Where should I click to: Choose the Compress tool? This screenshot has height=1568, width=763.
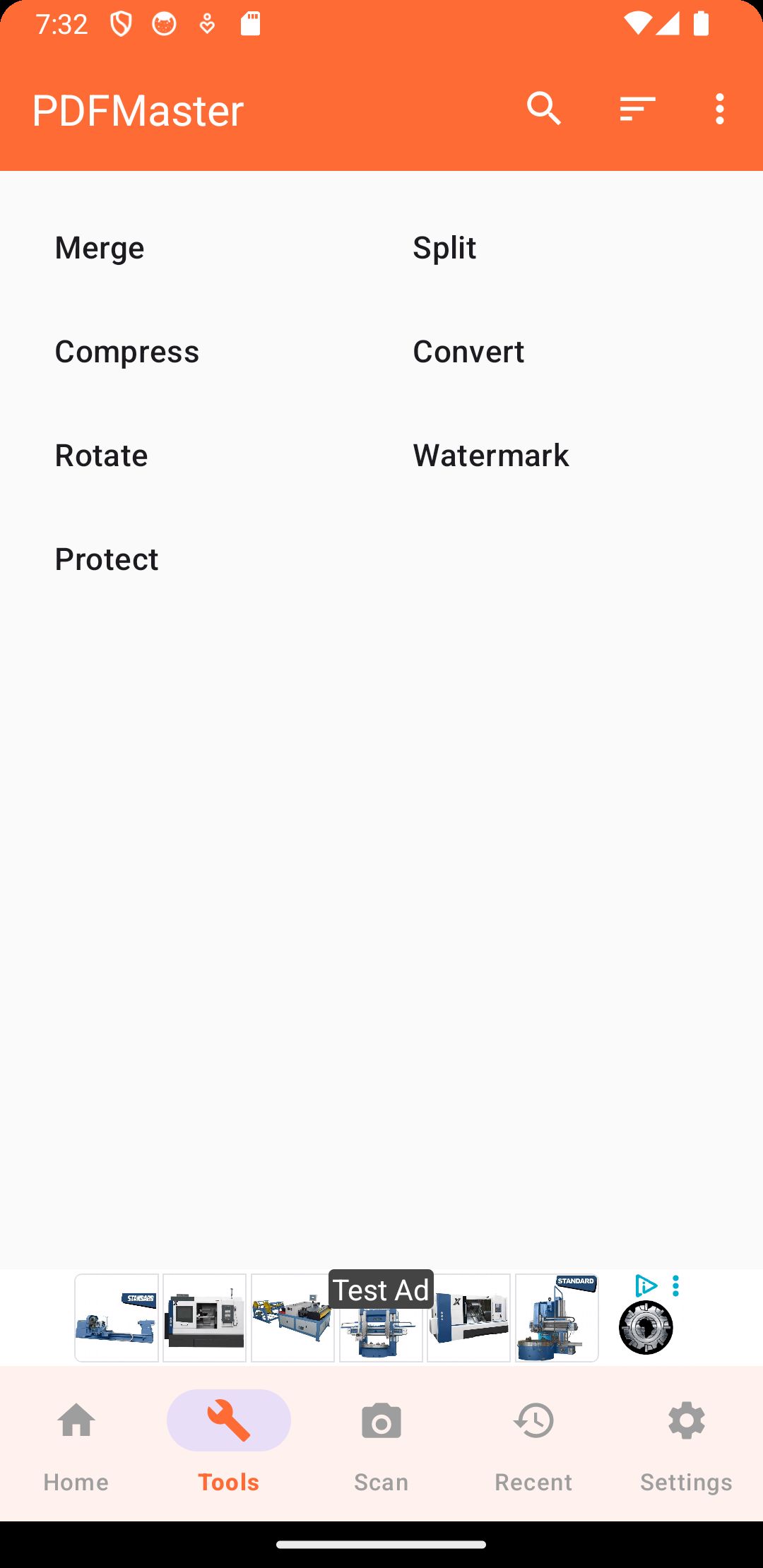pos(127,352)
